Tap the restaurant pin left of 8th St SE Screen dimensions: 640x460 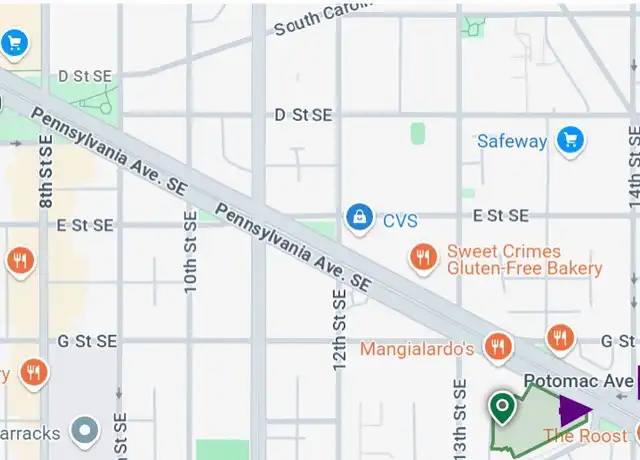(x=19, y=262)
